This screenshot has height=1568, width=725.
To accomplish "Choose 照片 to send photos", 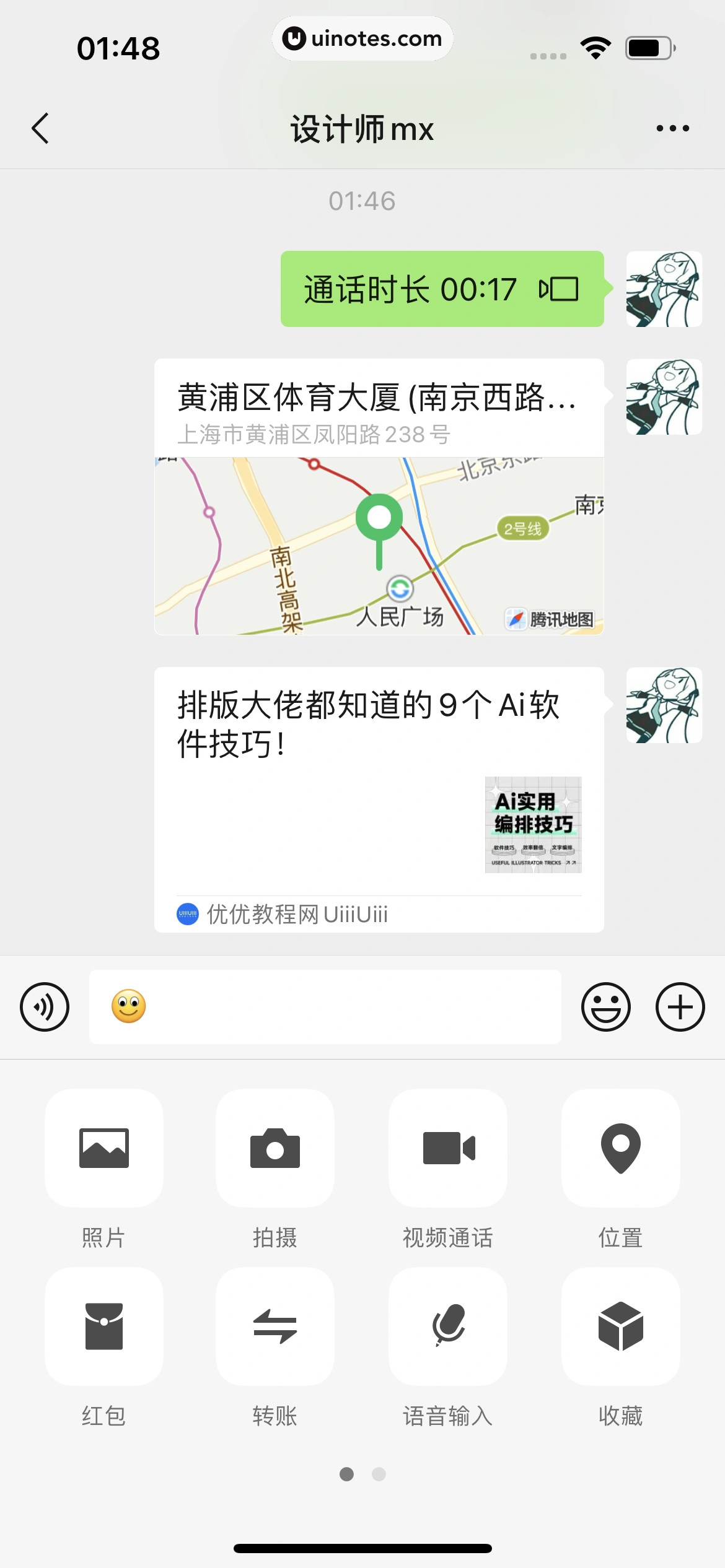I will pos(104,1148).
